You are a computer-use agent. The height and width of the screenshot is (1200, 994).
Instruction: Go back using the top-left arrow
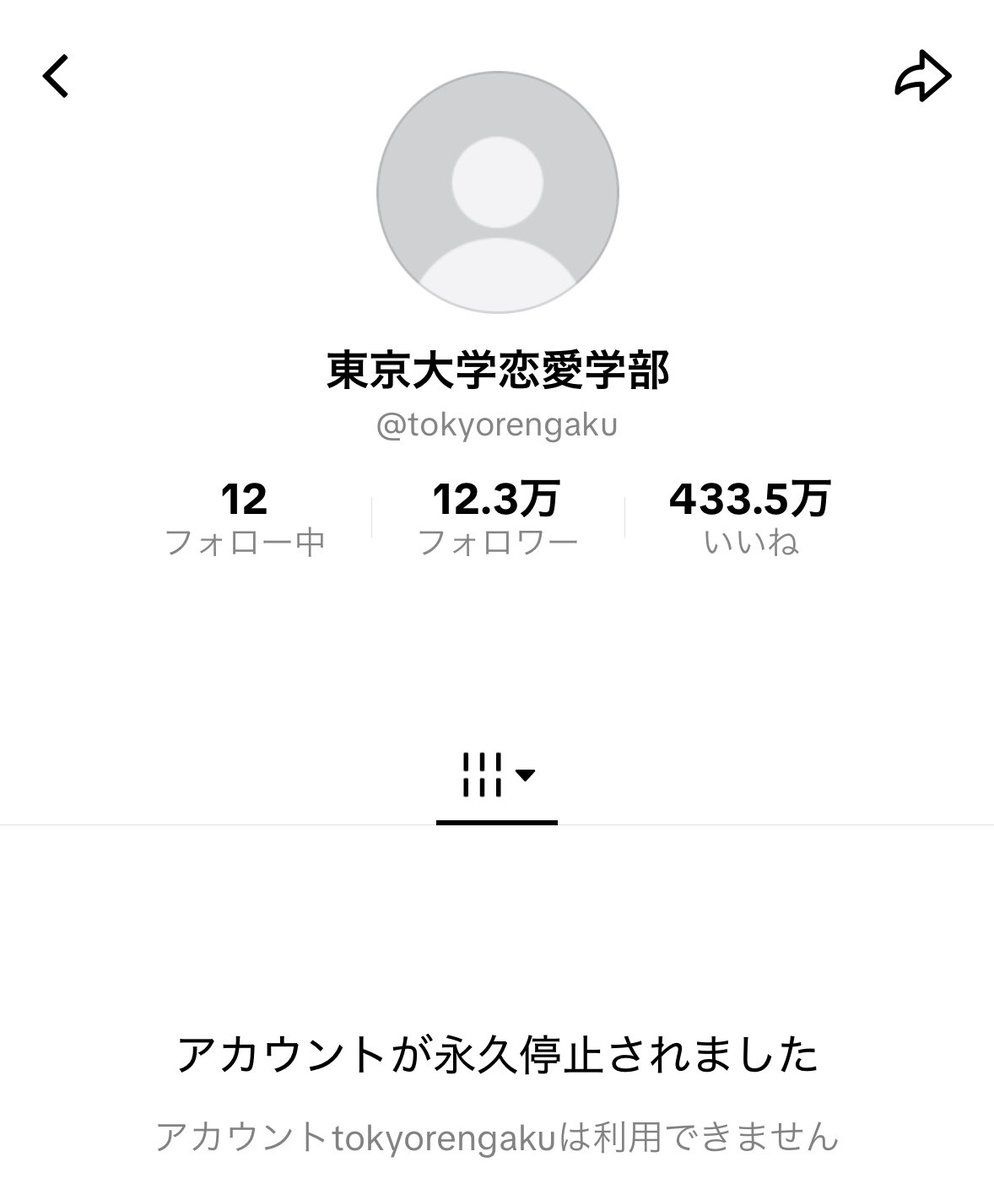coord(56,77)
